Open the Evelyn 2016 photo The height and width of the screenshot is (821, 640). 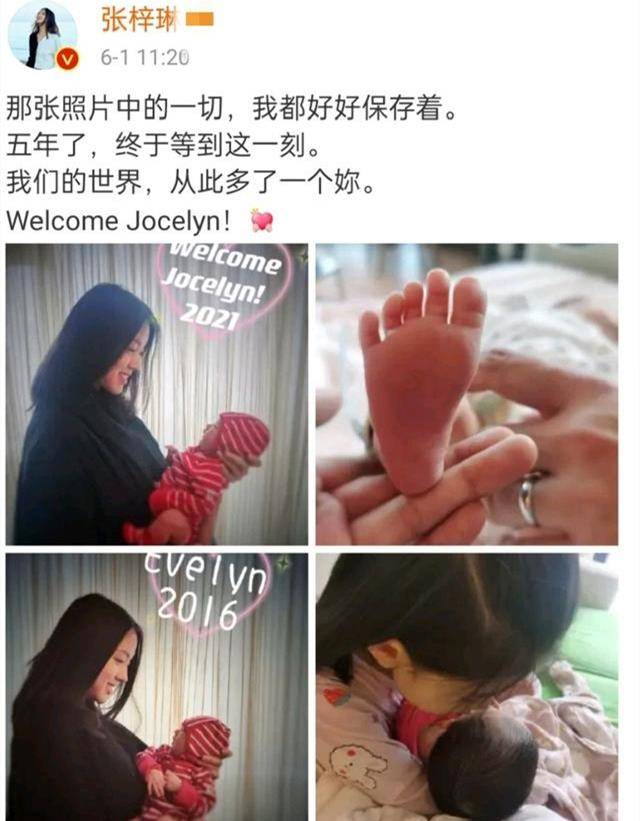coord(157,686)
